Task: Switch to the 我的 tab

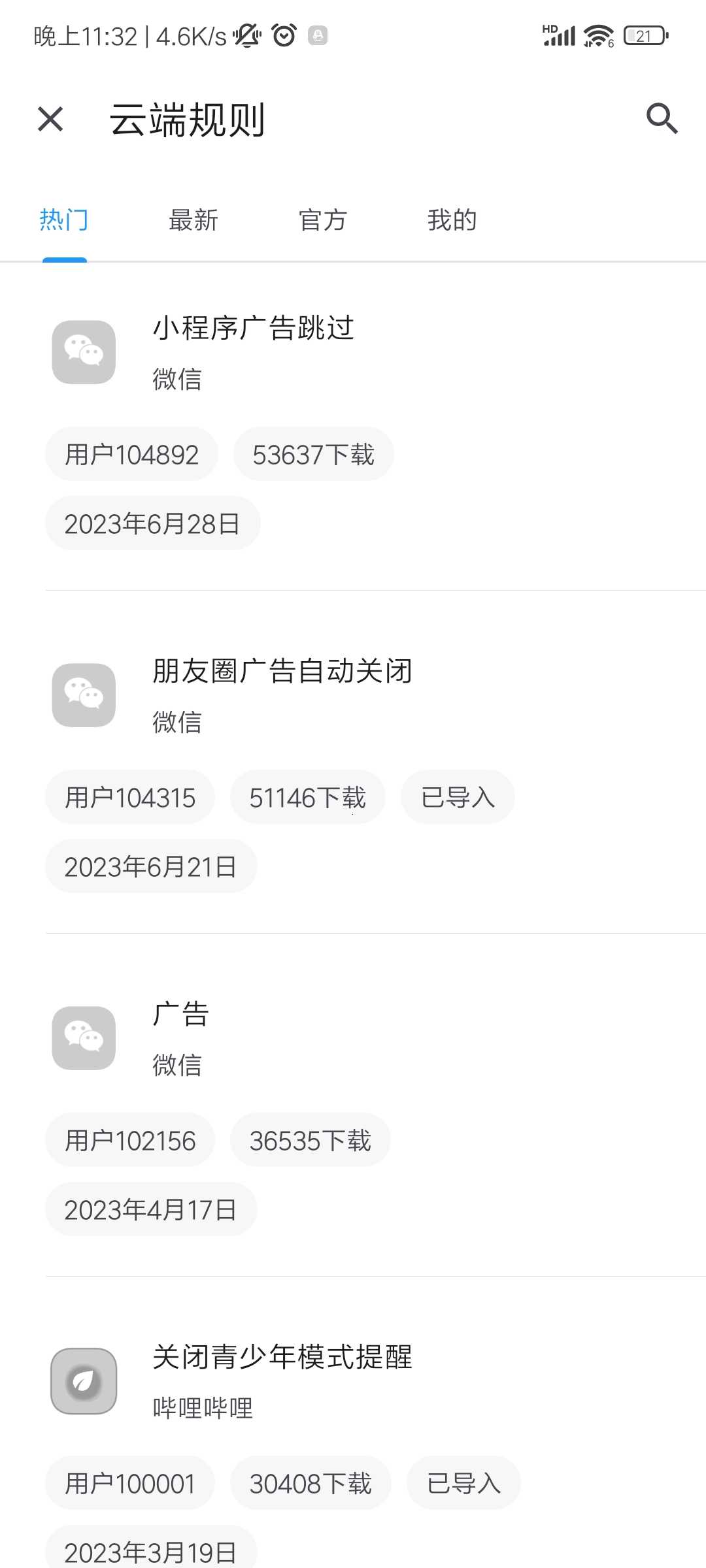Action: pyautogui.click(x=452, y=220)
